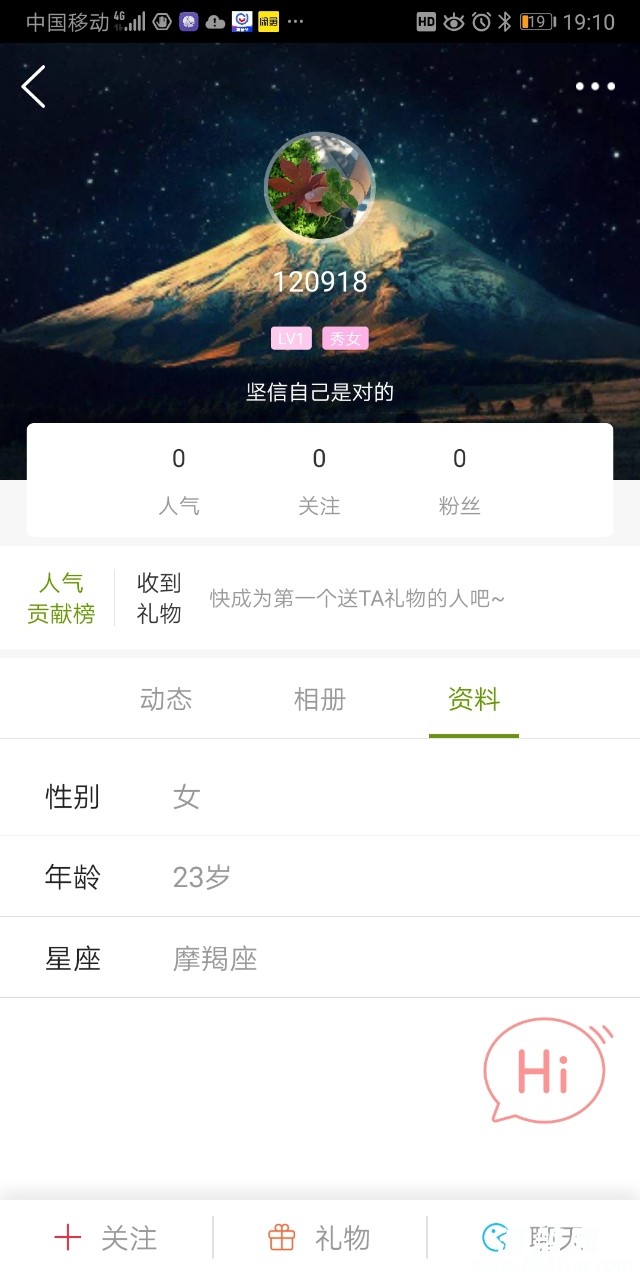Go back using the top arrow
The height and width of the screenshot is (1280, 640).
point(34,87)
